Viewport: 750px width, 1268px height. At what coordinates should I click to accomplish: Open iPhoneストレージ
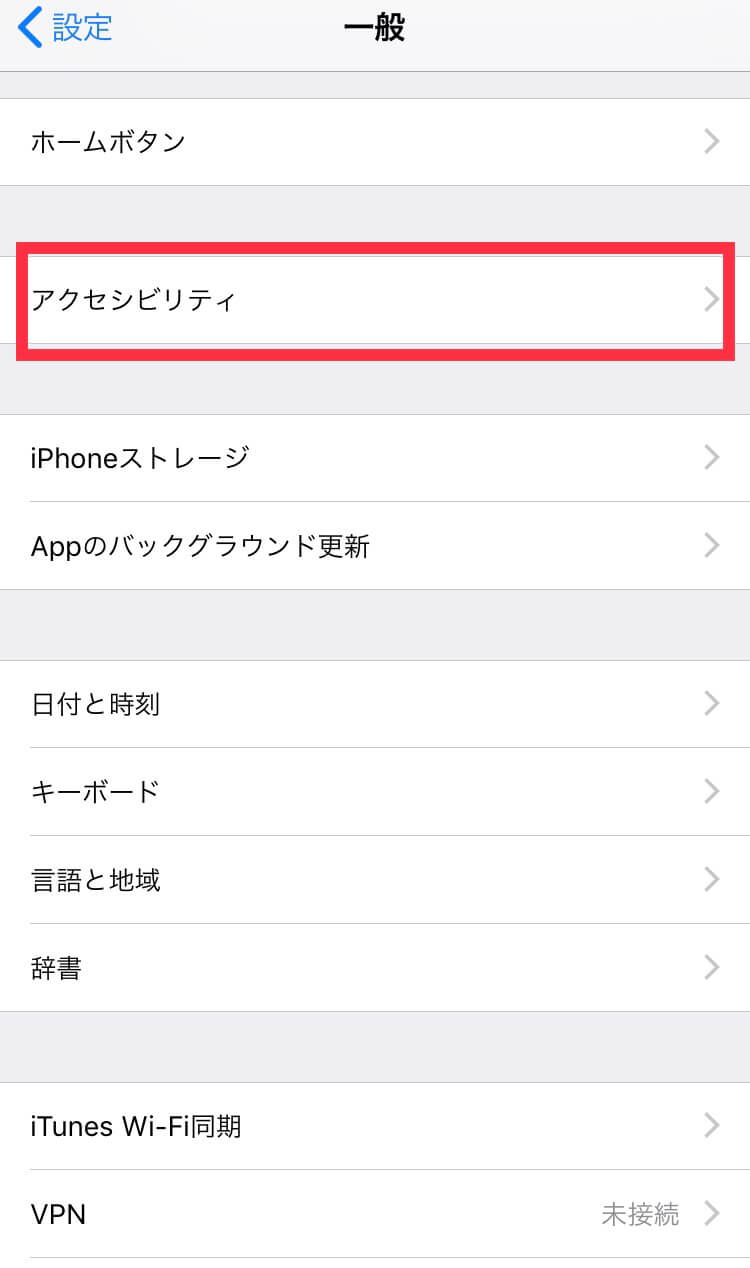click(x=375, y=458)
